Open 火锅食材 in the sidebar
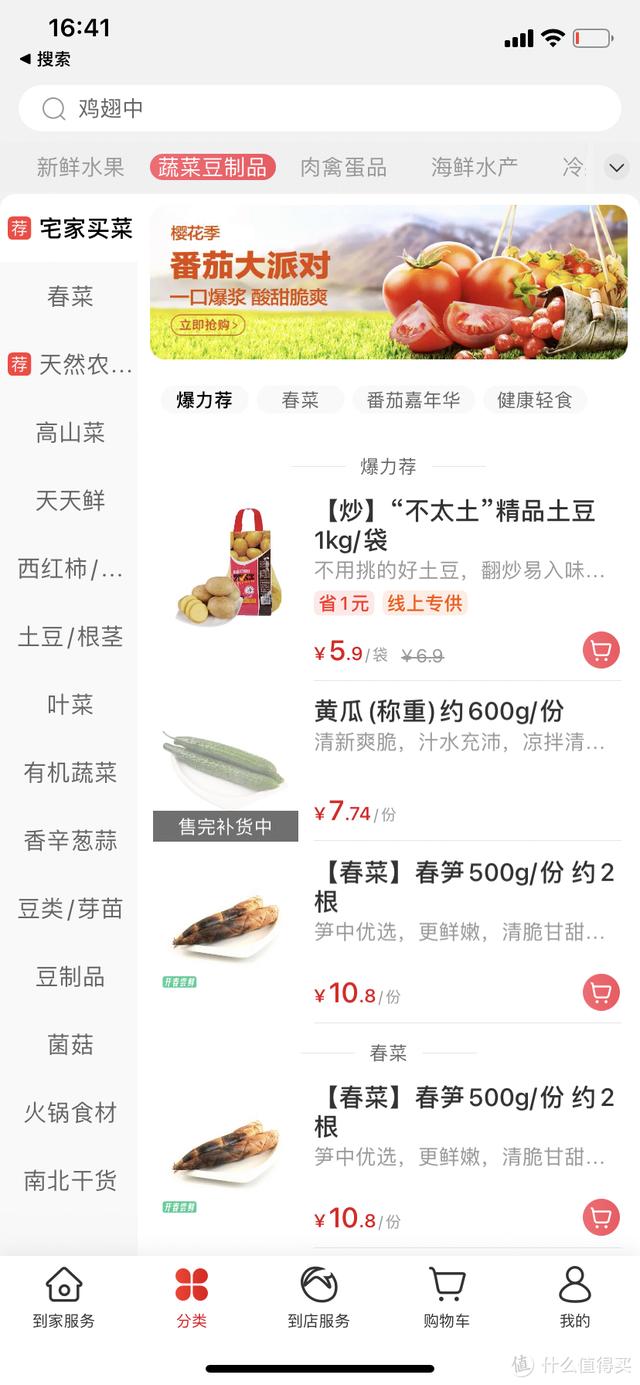640x1385 pixels. click(x=70, y=1113)
